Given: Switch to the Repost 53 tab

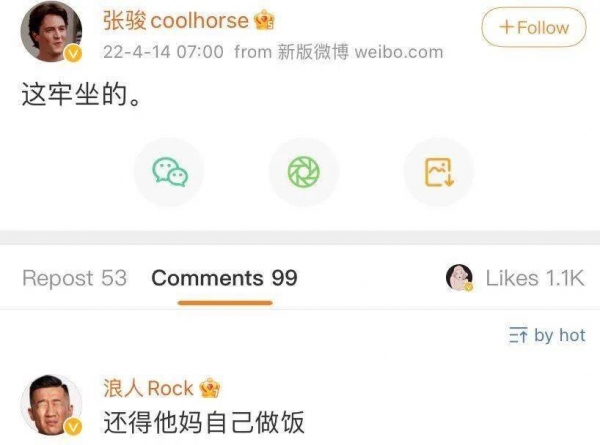Looking at the screenshot, I should click(x=74, y=278).
